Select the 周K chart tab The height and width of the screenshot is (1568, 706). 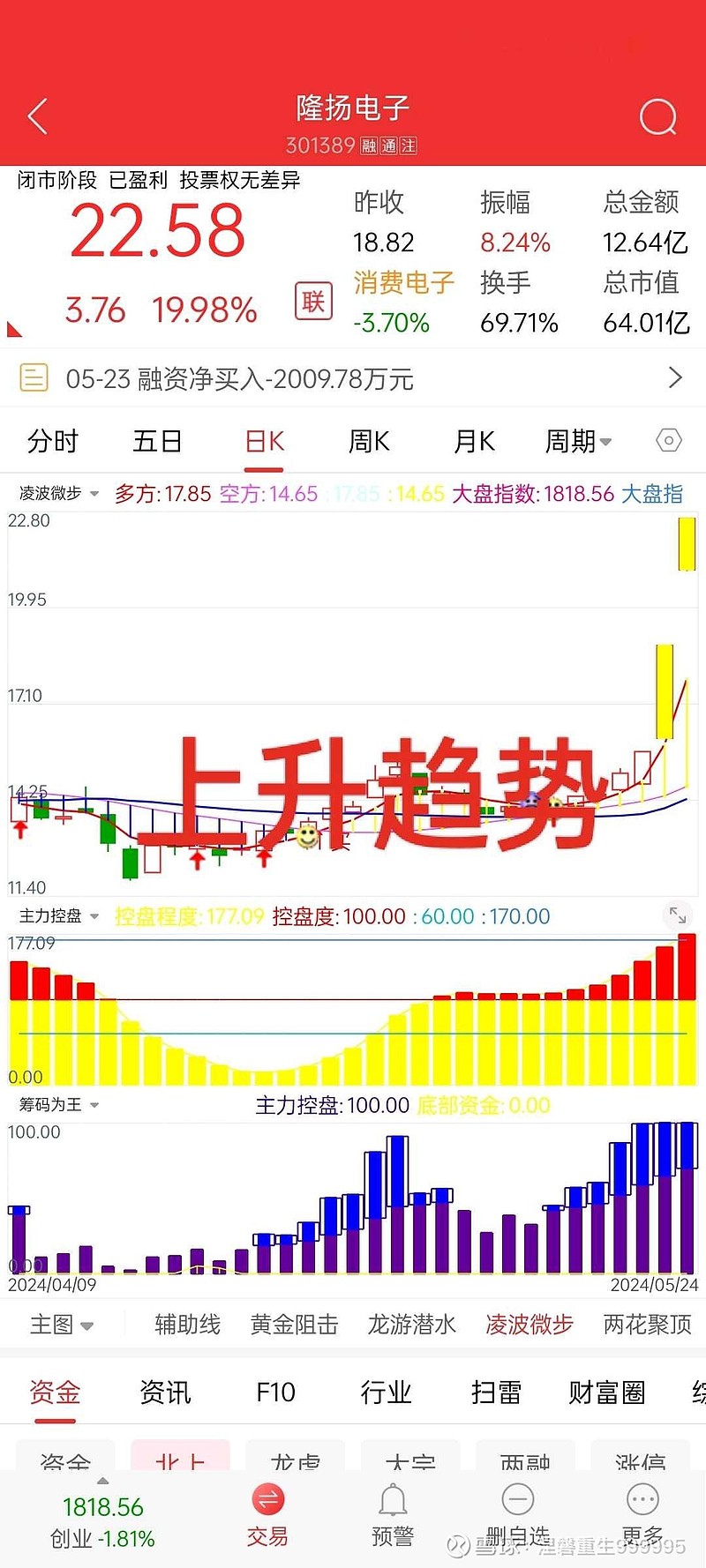(x=369, y=441)
